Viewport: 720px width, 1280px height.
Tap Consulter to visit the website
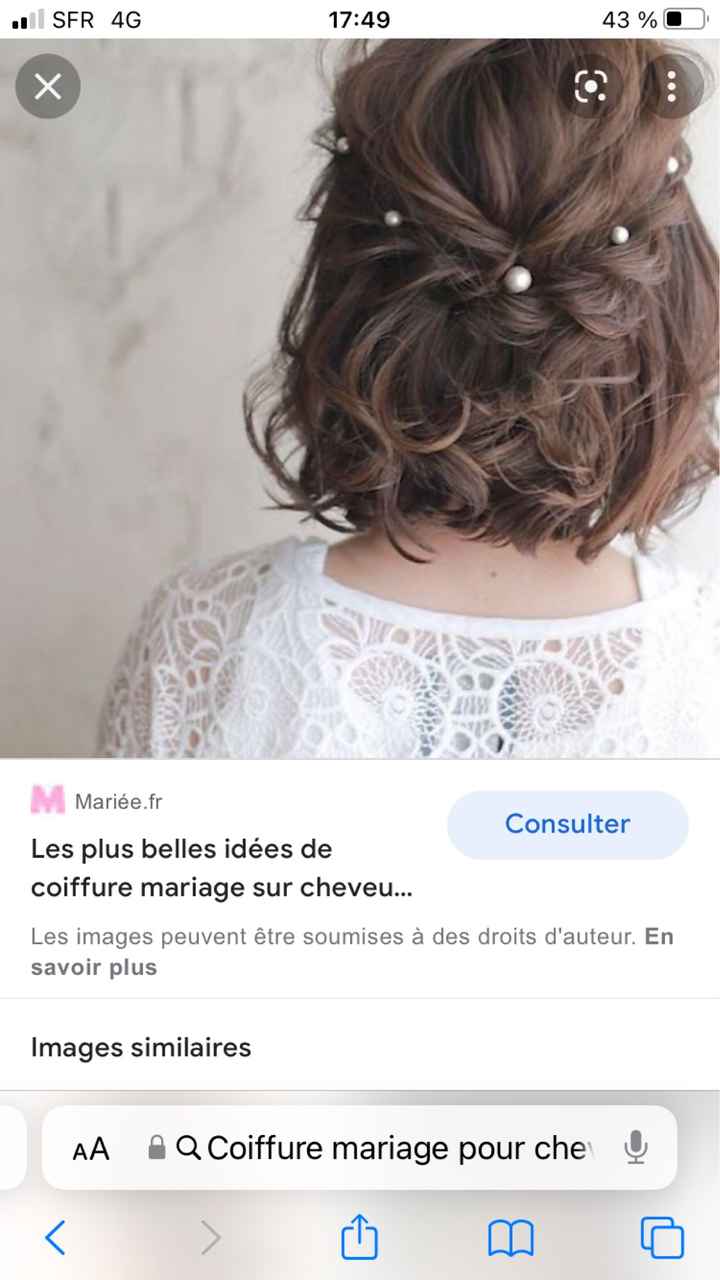point(567,824)
